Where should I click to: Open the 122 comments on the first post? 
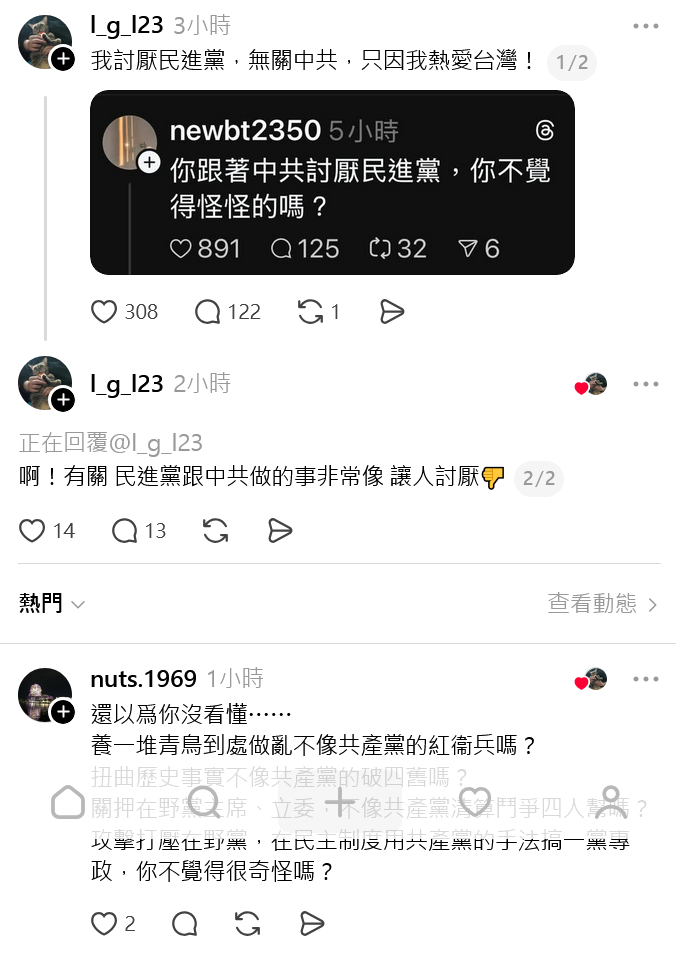click(x=208, y=312)
